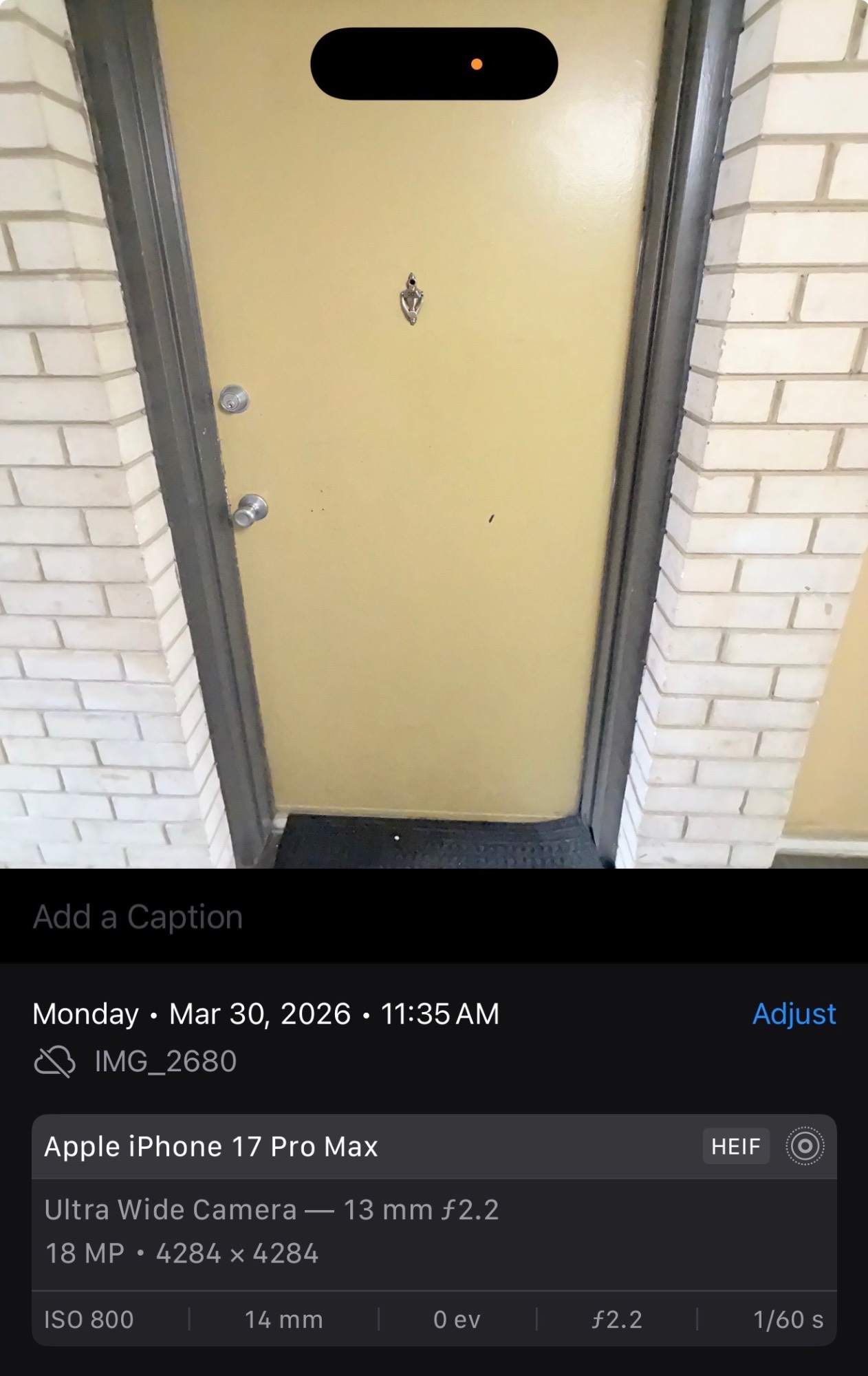Open the door photo full screen

[433, 482]
